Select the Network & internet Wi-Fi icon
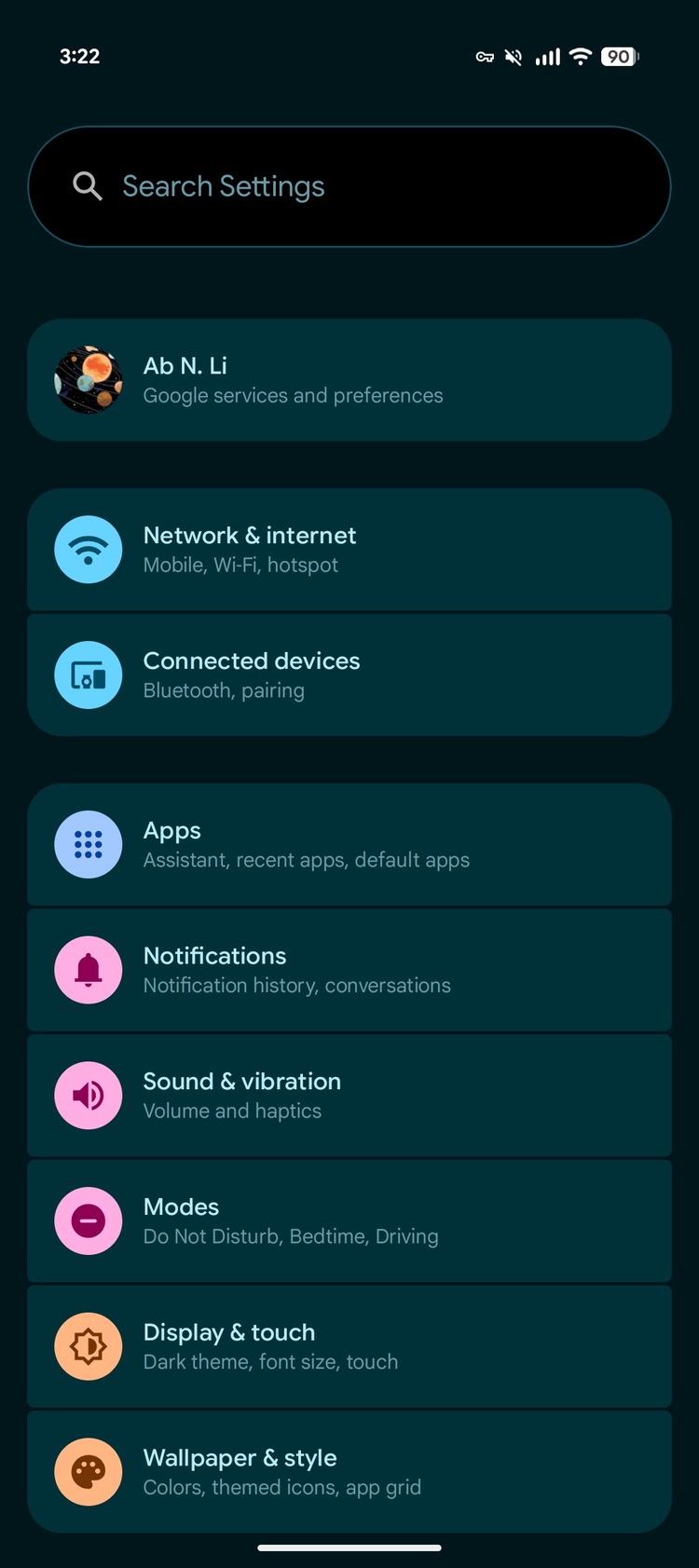This screenshot has width=699, height=1568. [89, 550]
